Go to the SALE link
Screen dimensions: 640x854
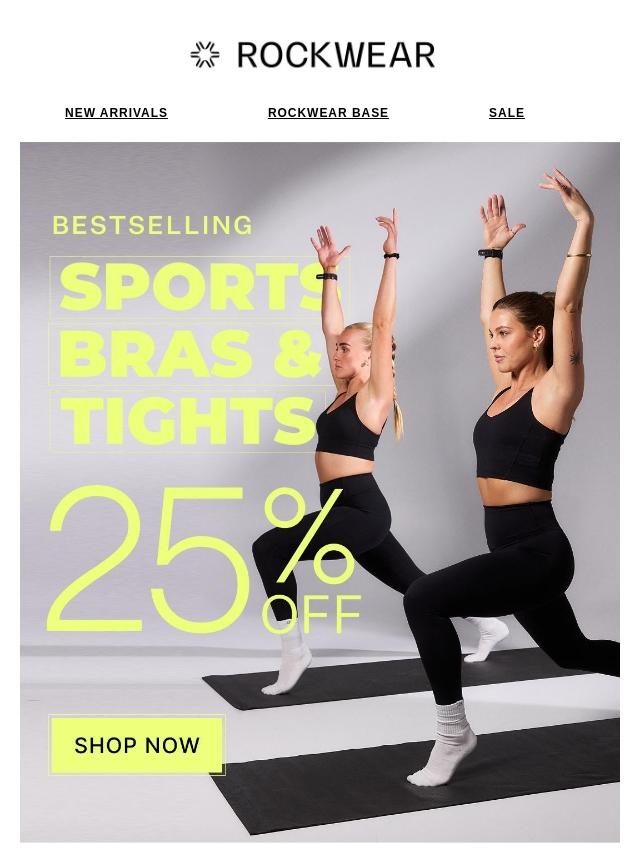point(506,113)
